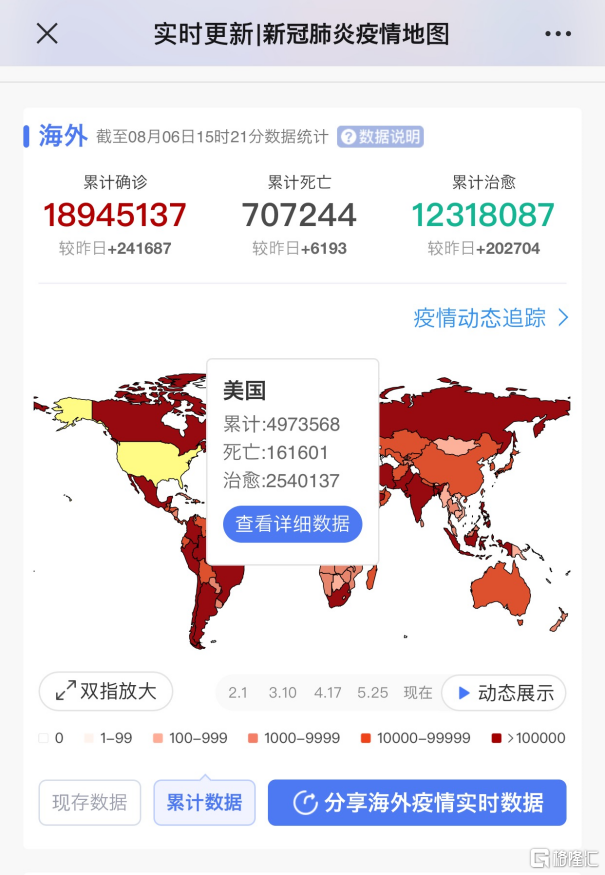The height and width of the screenshot is (875, 605).
Task: Select the 4.17 date on timeline
Action: pos(327,692)
